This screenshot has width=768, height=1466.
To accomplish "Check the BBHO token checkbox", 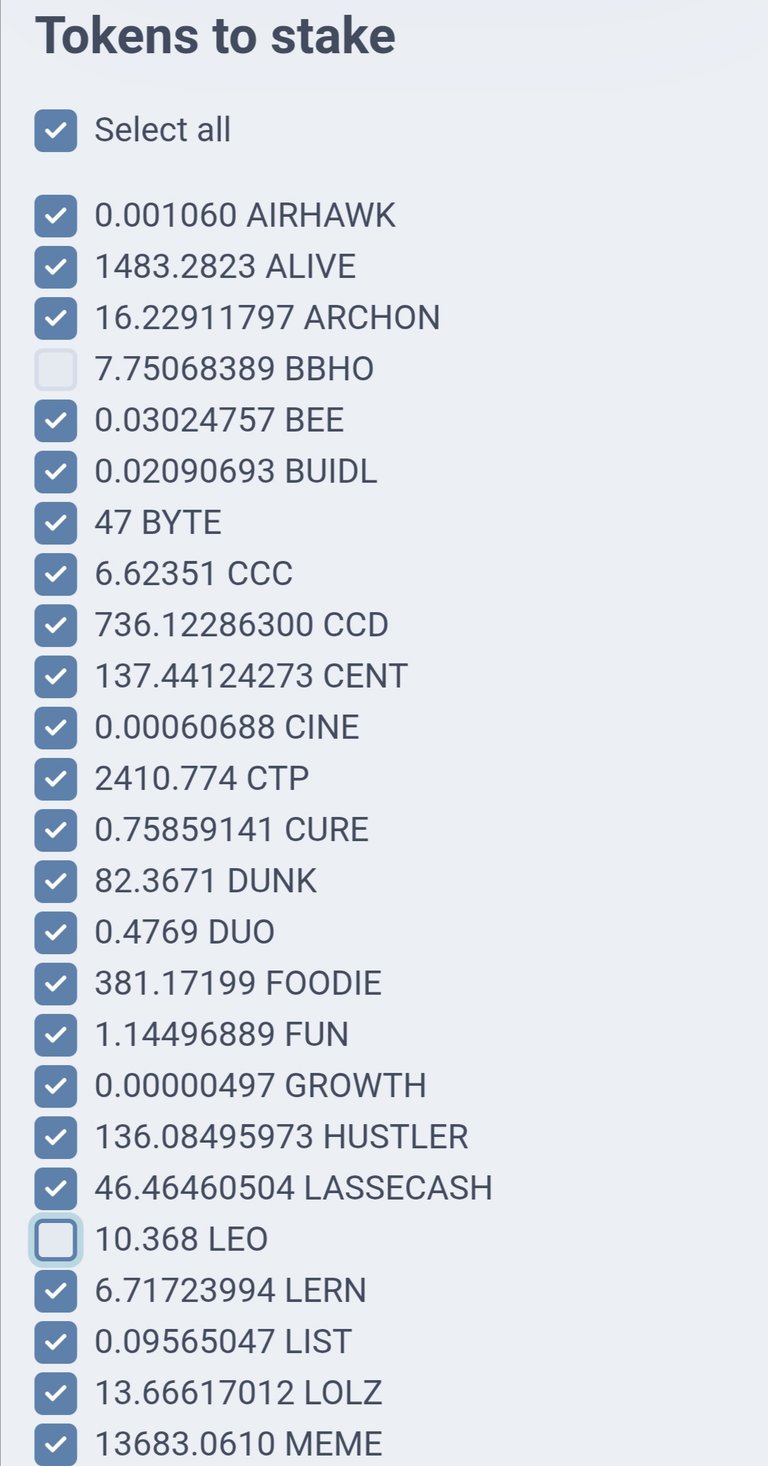I will [55, 370].
